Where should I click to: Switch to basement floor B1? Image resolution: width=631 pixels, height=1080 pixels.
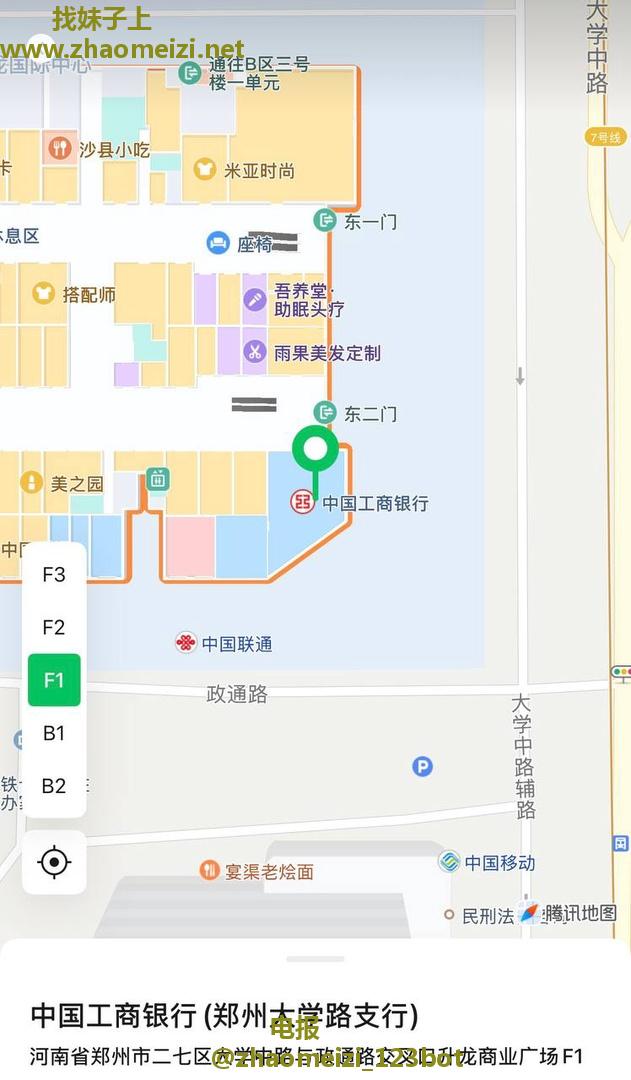(54, 733)
